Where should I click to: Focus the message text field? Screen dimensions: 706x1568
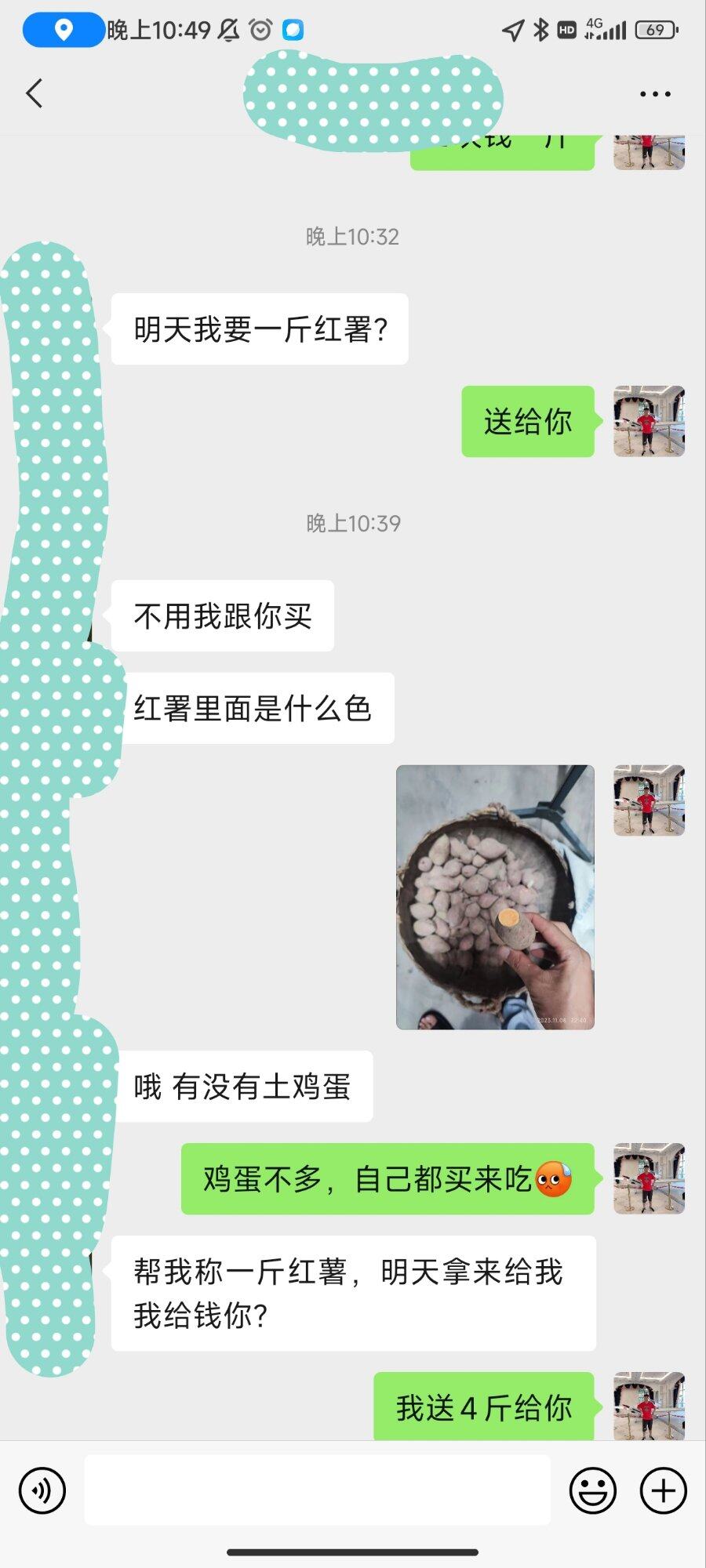(x=317, y=1490)
